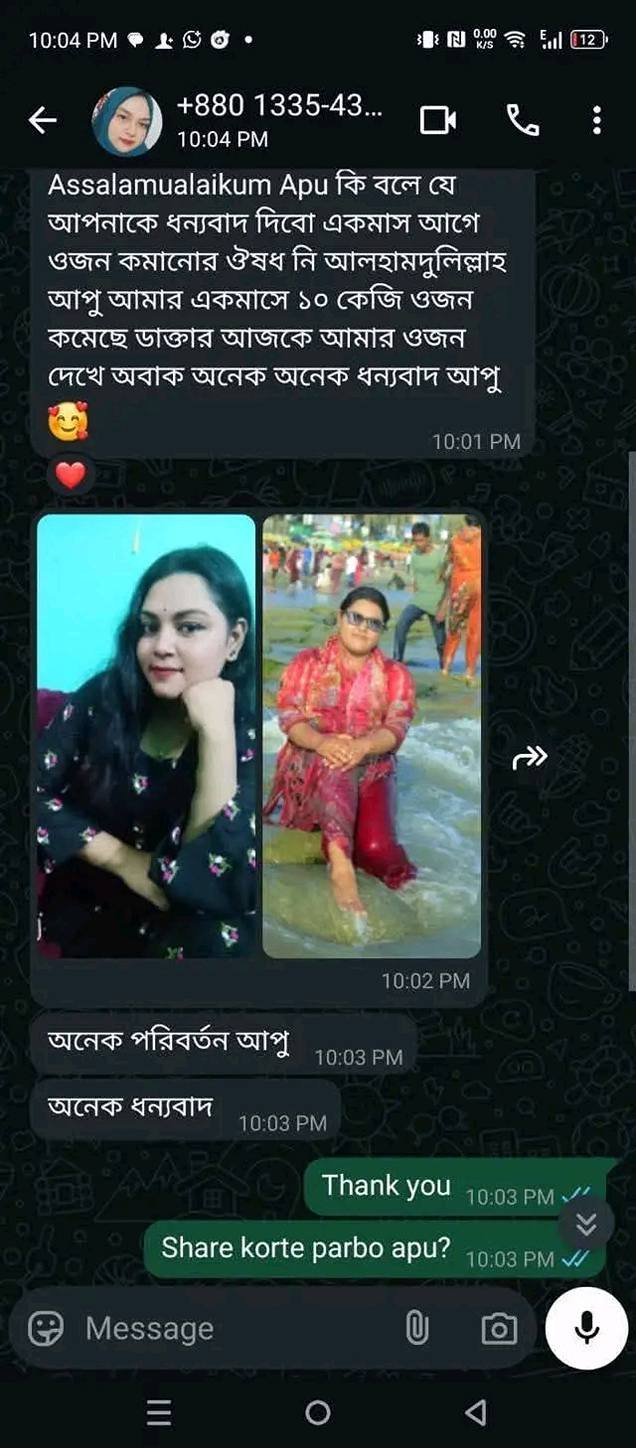
Task: Tap the system home button
Action: 318,1412
